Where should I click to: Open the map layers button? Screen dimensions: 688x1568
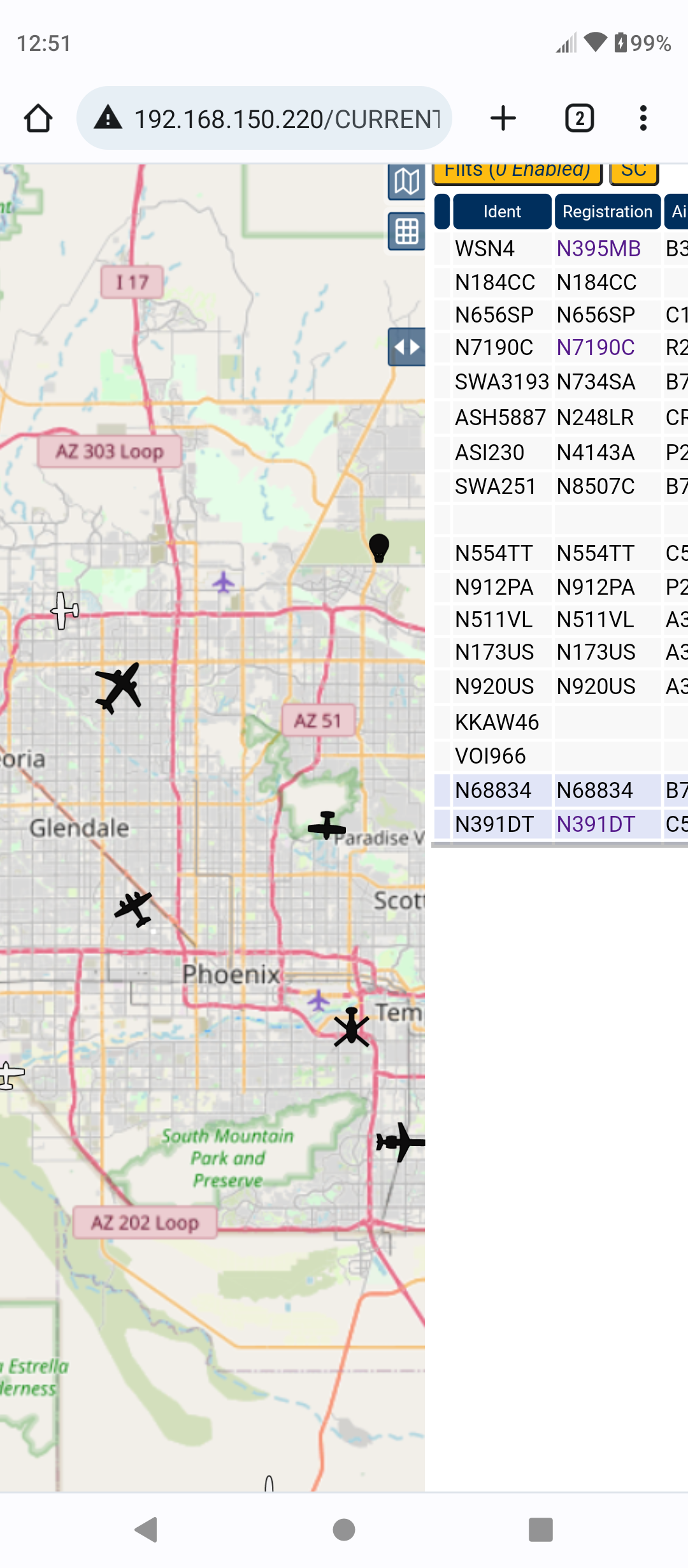coord(406,182)
